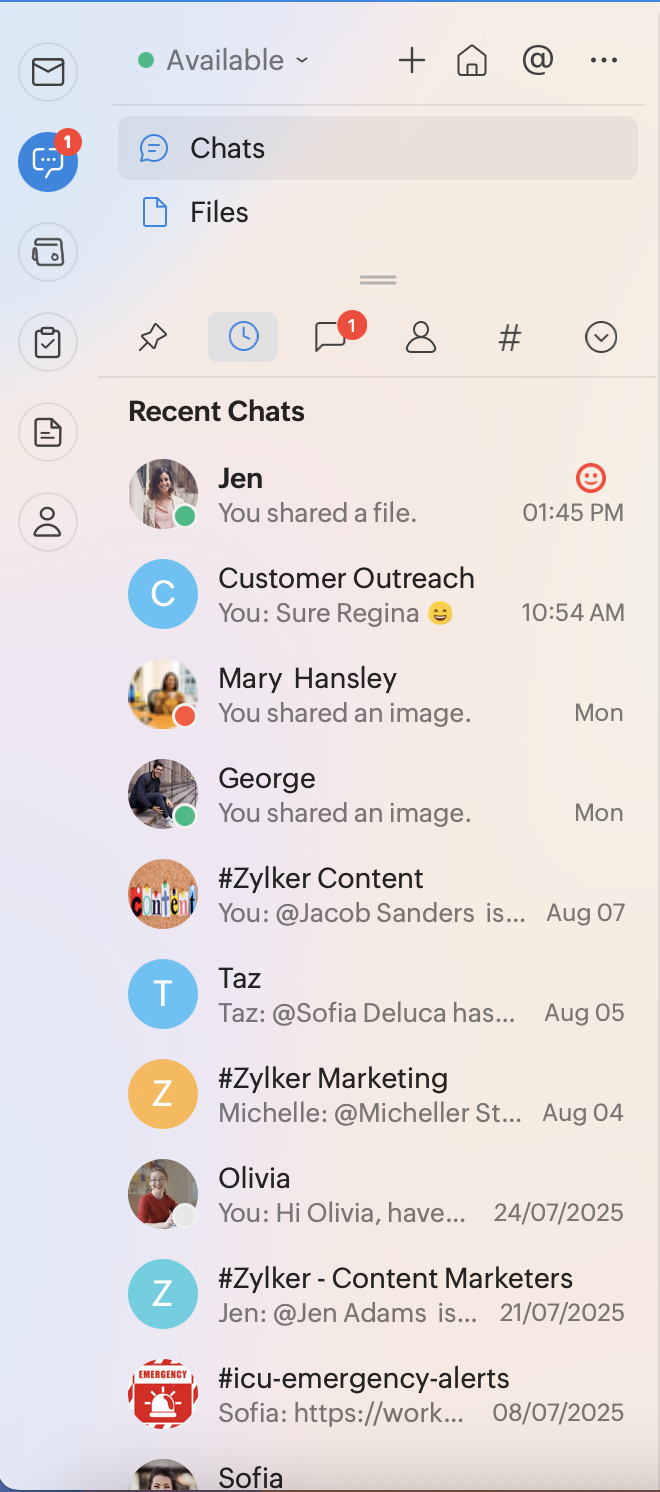Open the #Zylker Marketing channel
The height and width of the screenshot is (1492, 660).
[x=375, y=1094]
